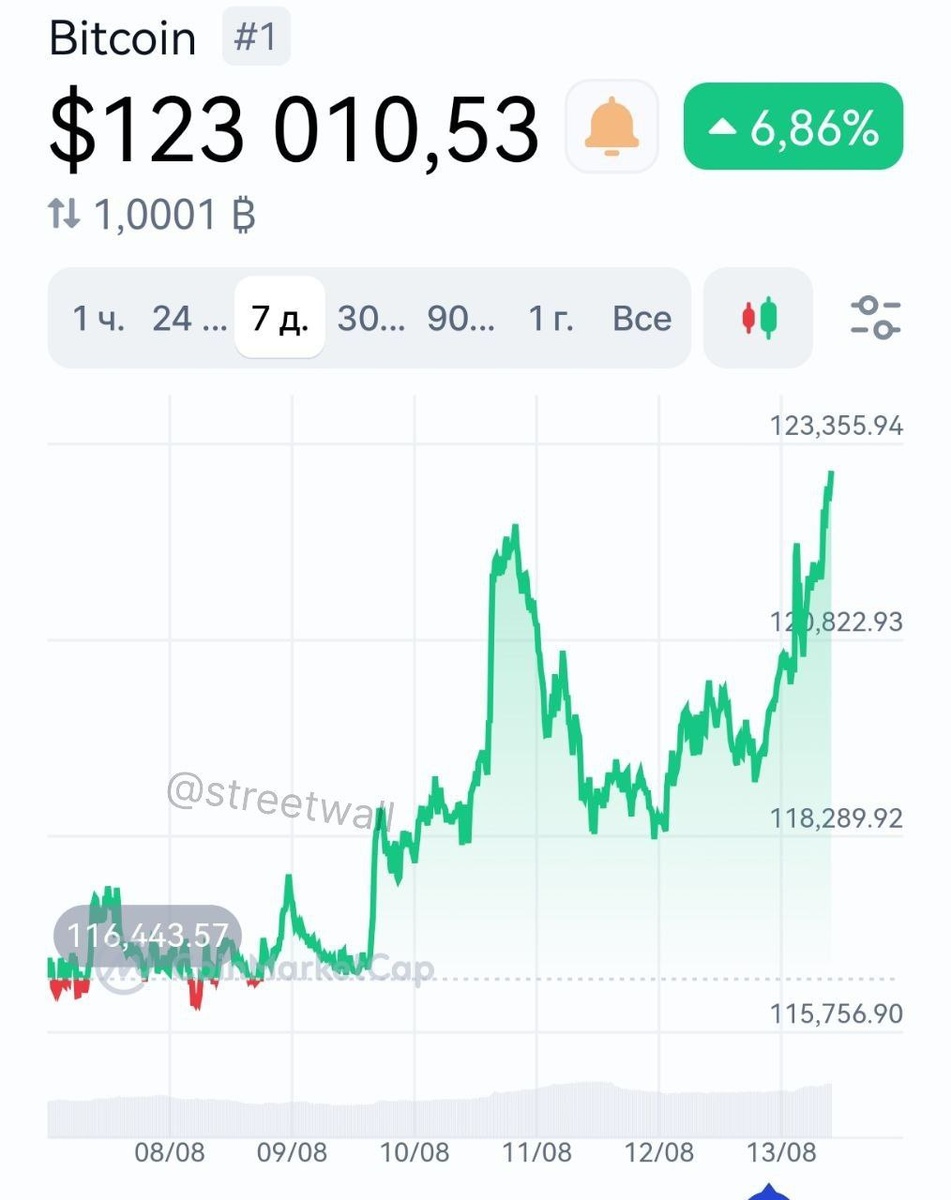951x1200 pixels.
Task: Select the 7 д. chart range
Action: [279, 319]
